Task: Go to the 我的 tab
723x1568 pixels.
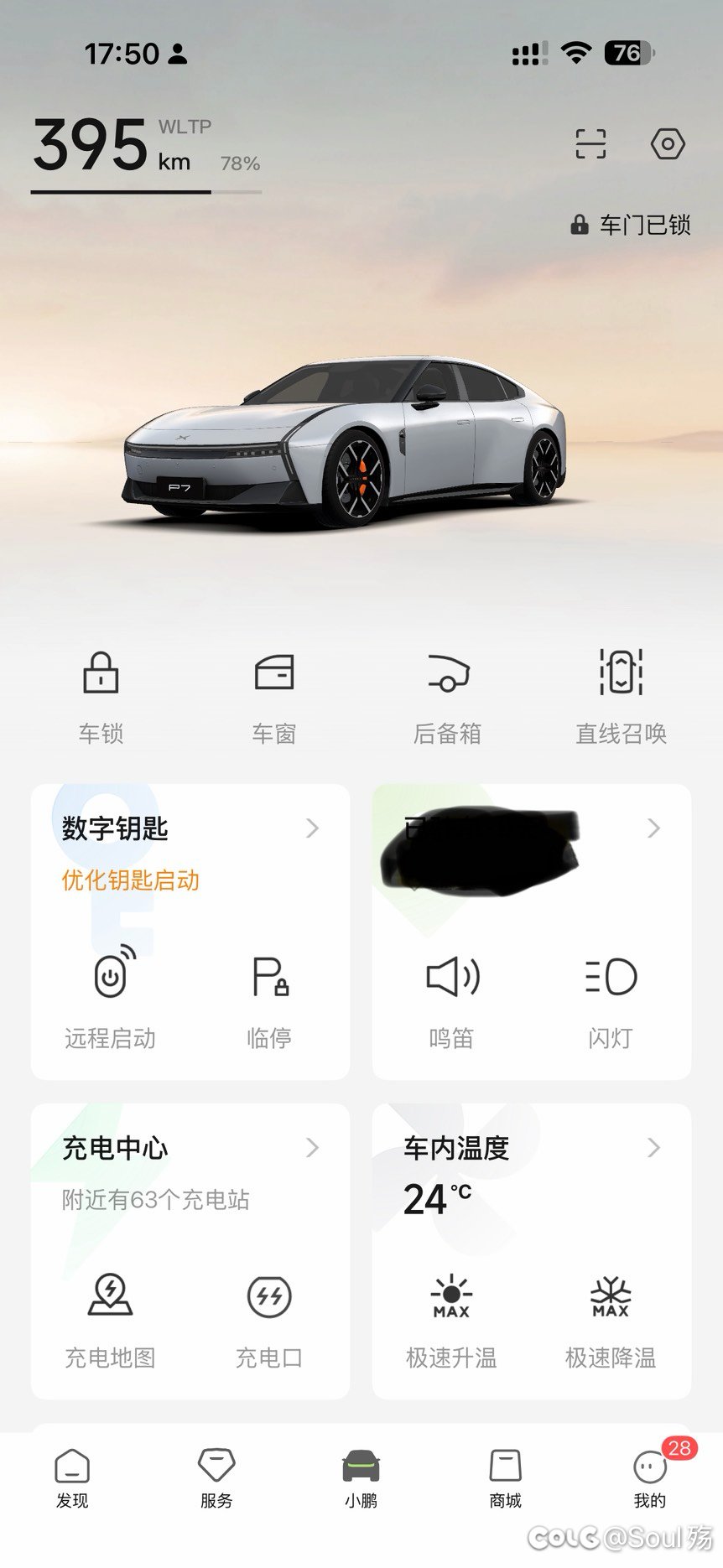Action: point(650,1479)
